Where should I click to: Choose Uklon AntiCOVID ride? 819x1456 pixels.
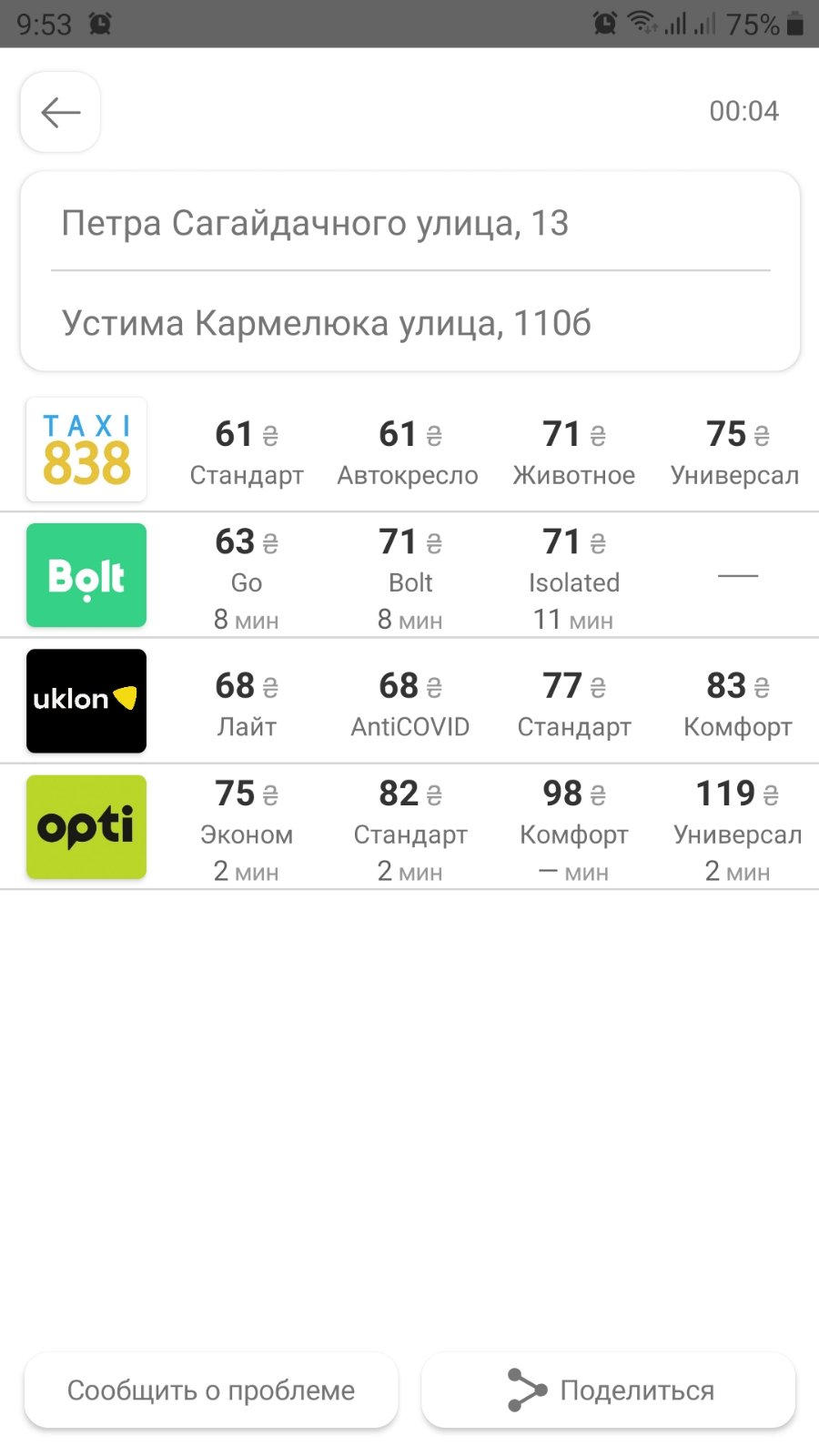(x=410, y=704)
